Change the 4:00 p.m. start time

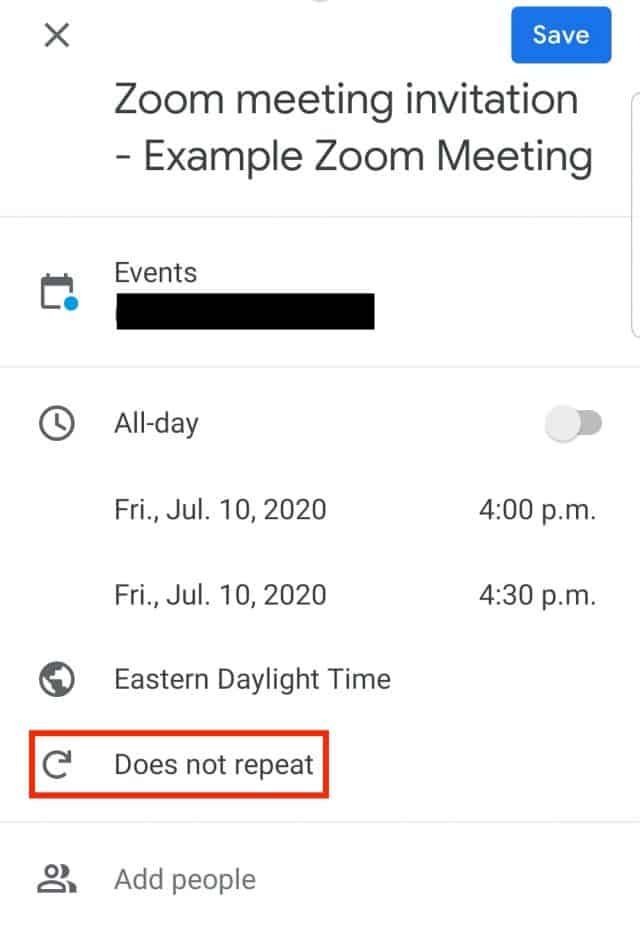(x=537, y=510)
